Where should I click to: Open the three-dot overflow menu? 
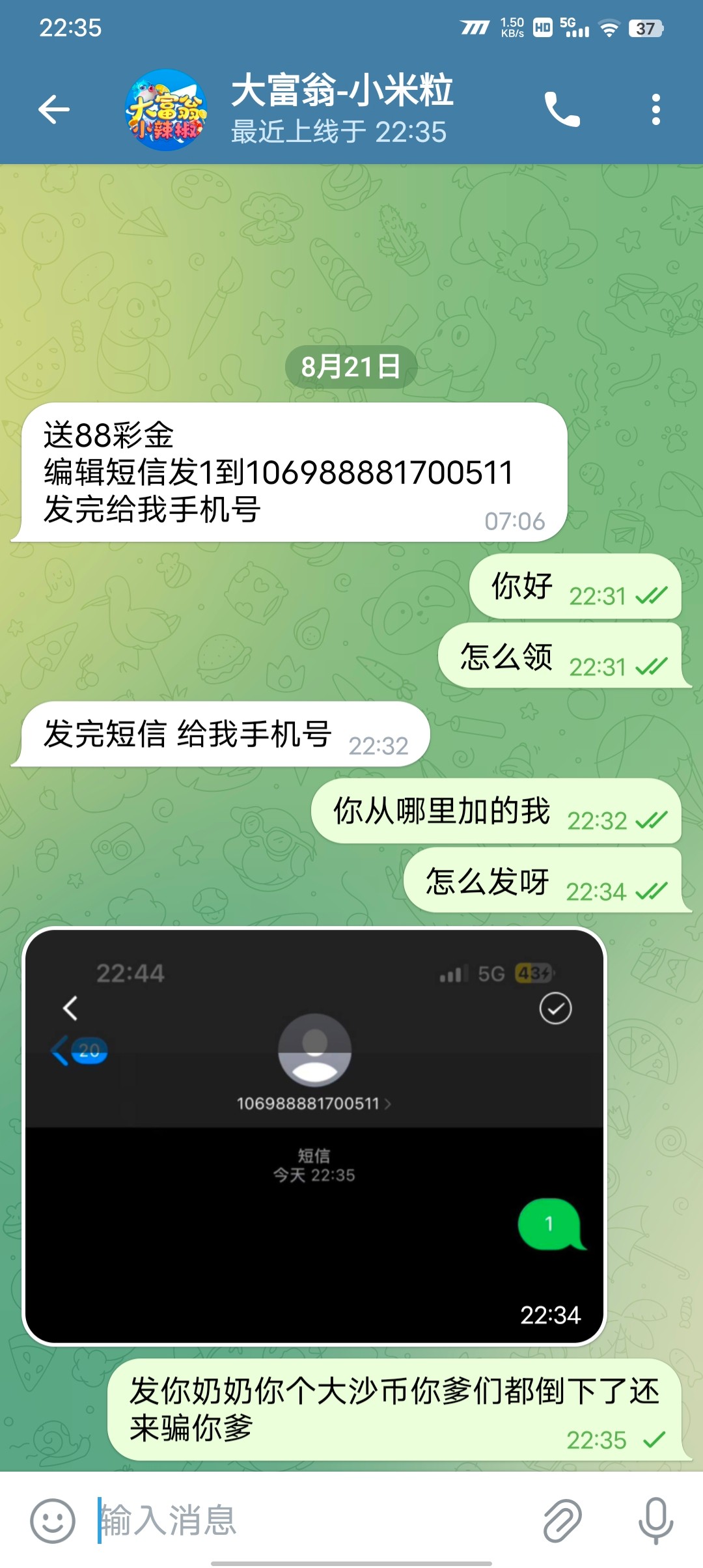coord(655,109)
